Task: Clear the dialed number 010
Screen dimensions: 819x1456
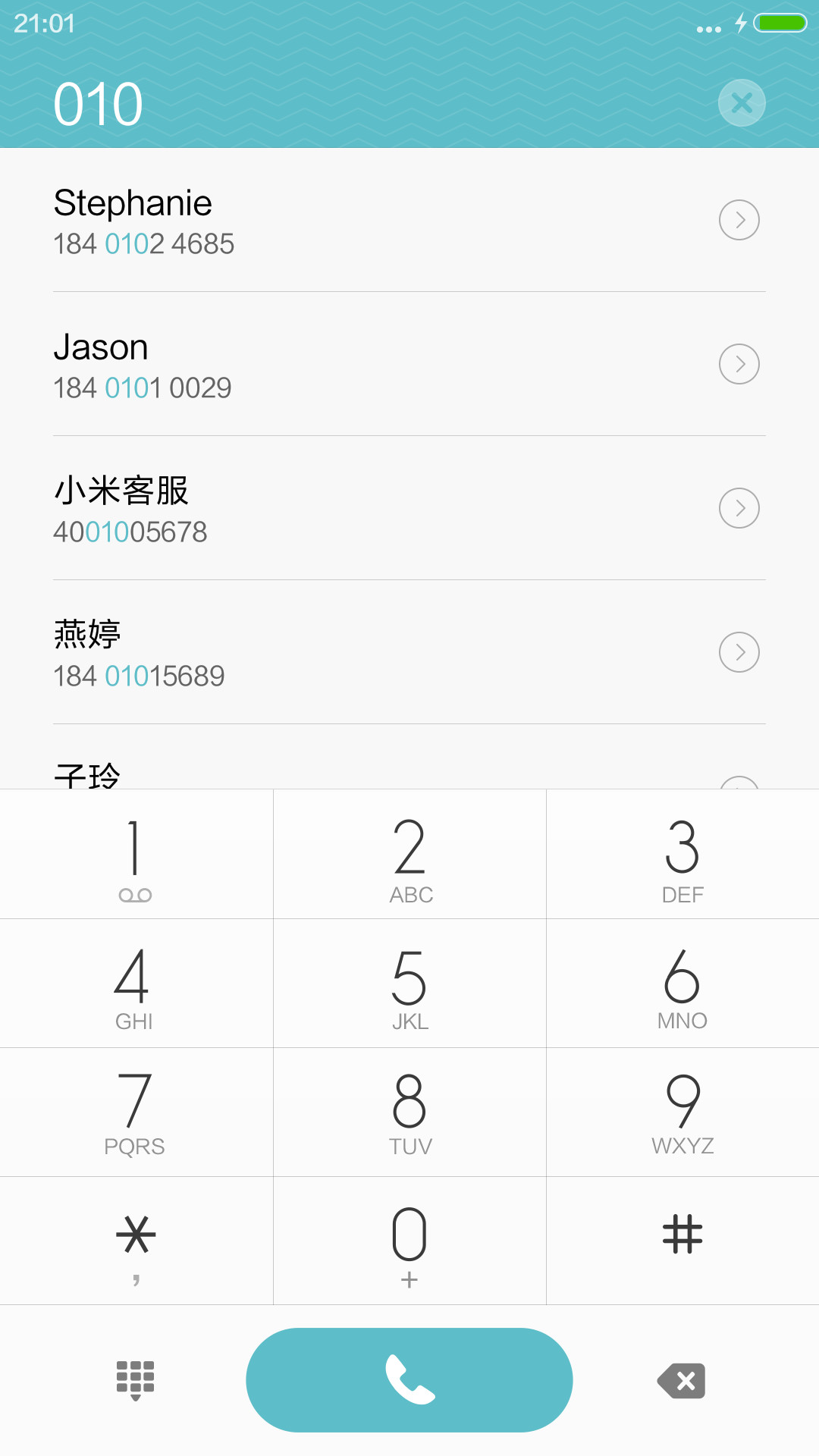Action: 742,102
